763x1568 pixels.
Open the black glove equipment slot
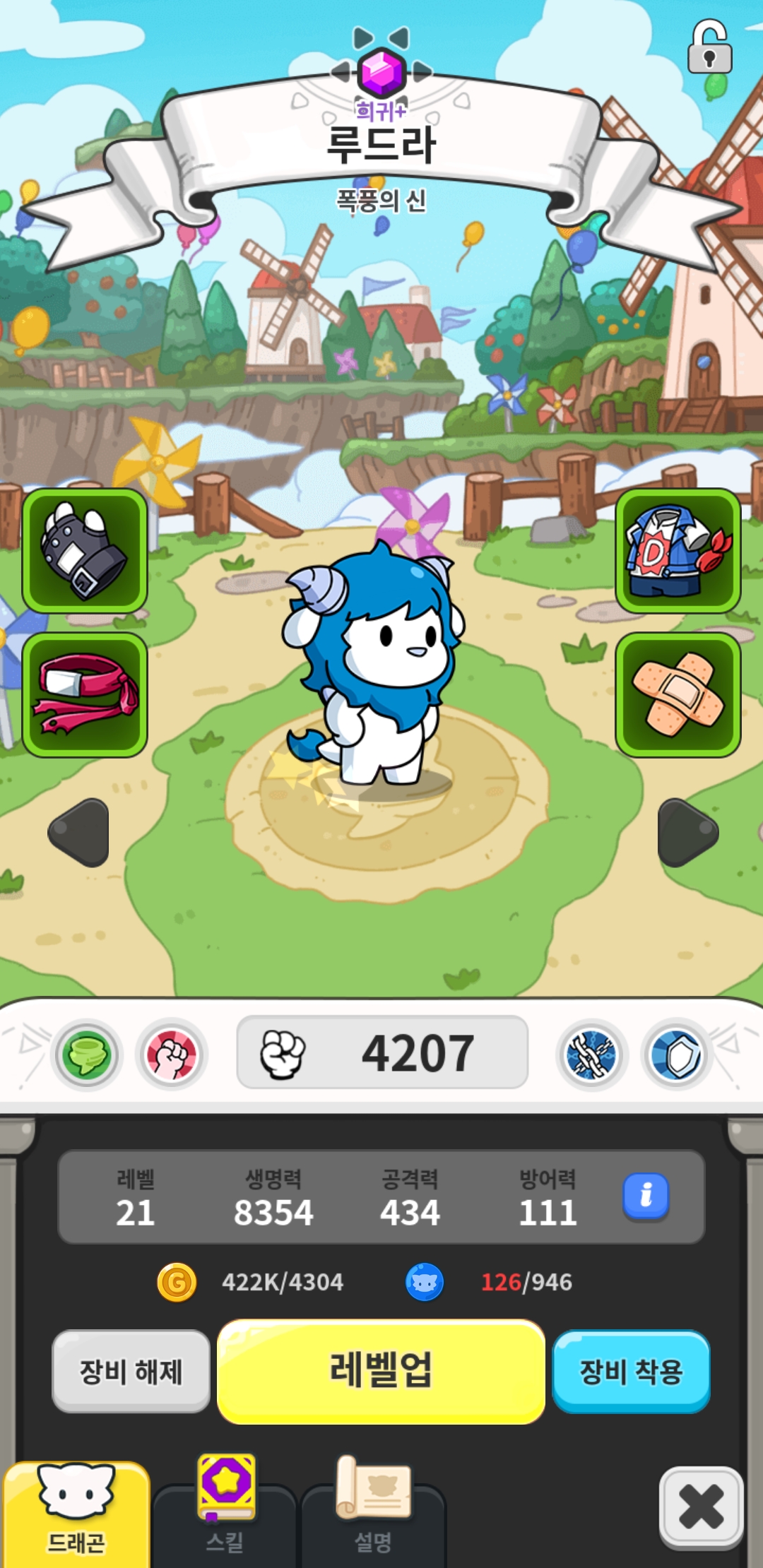(x=85, y=551)
